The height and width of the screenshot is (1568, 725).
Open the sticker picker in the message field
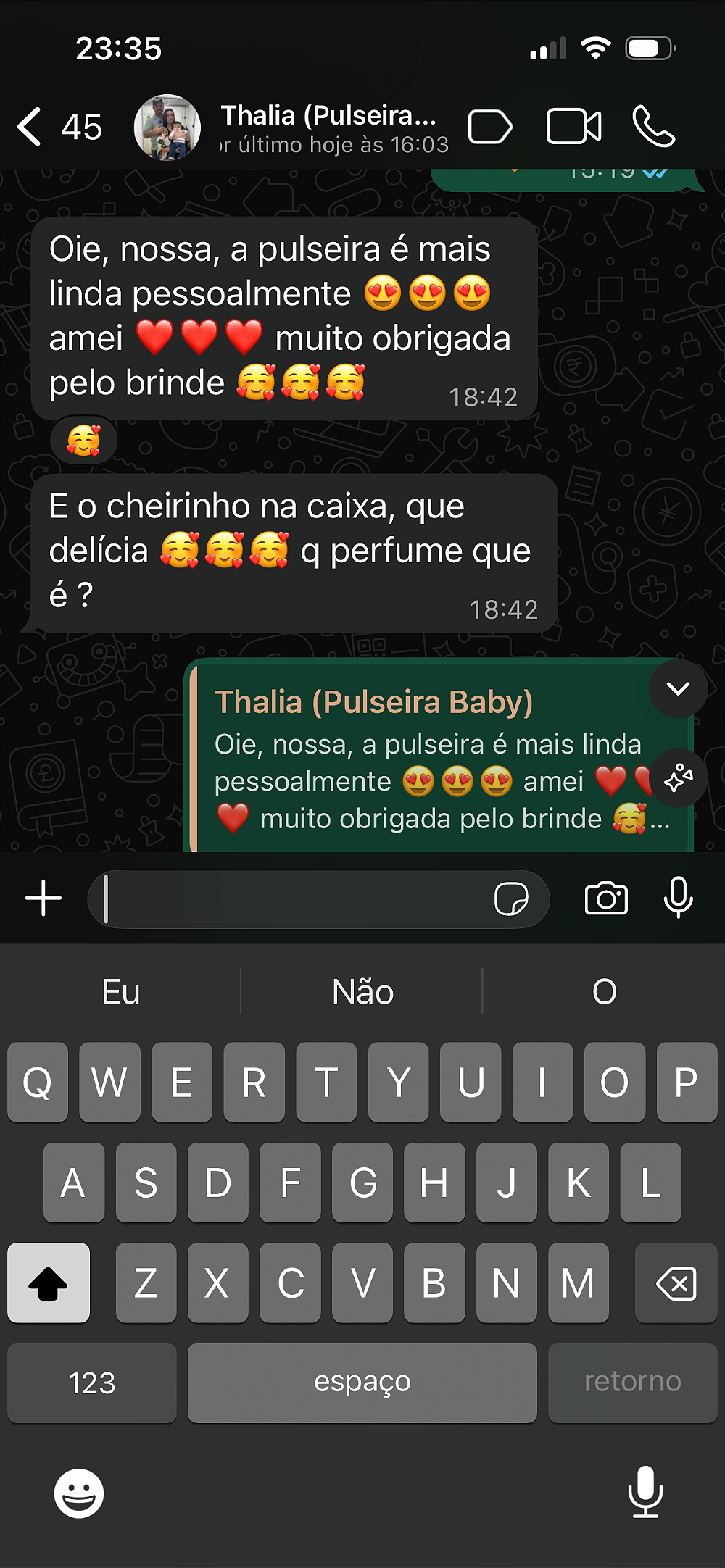tap(511, 899)
